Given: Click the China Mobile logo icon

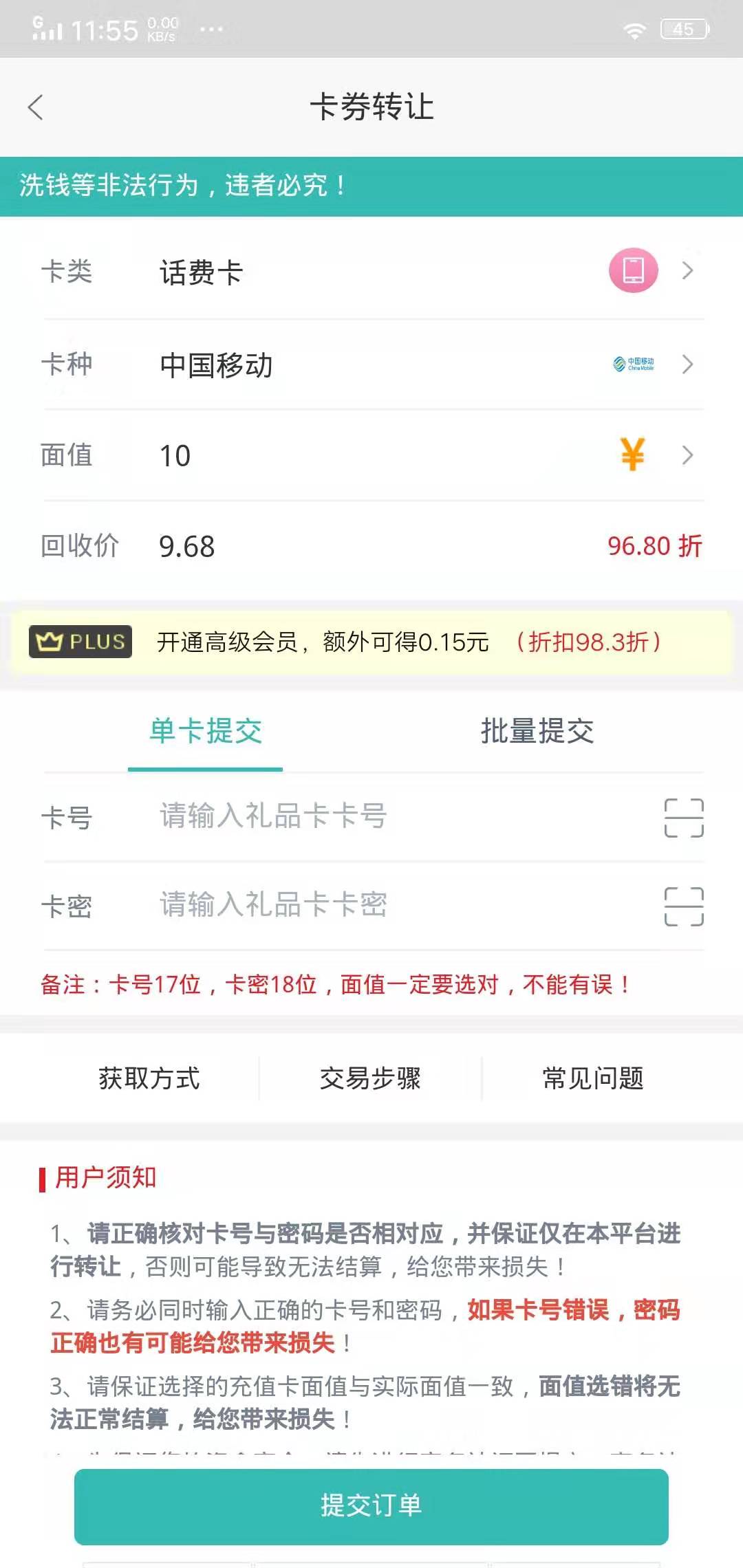Looking at the screenshot, I should tap(634, 364).
